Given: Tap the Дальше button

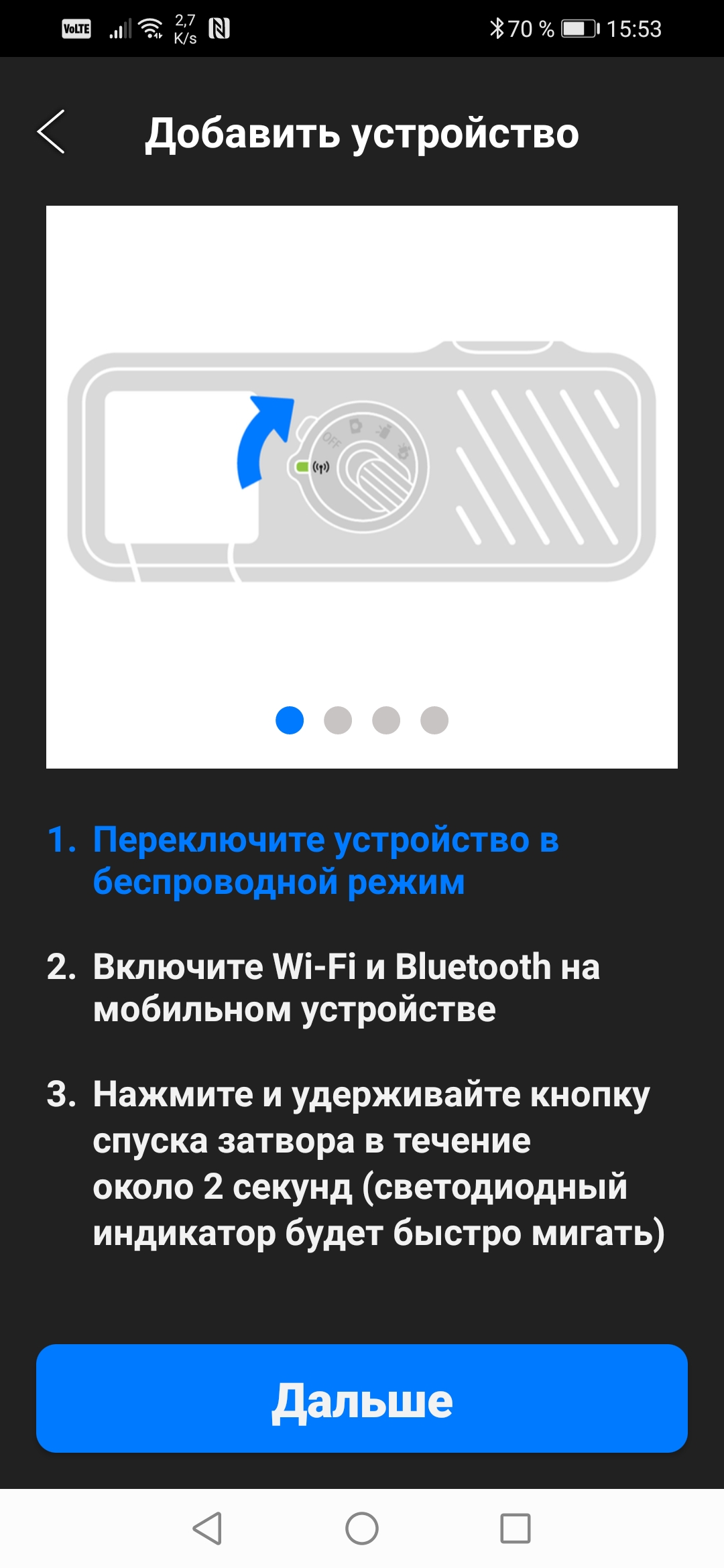Looking at the screenshot, I should pos(362,1398).
